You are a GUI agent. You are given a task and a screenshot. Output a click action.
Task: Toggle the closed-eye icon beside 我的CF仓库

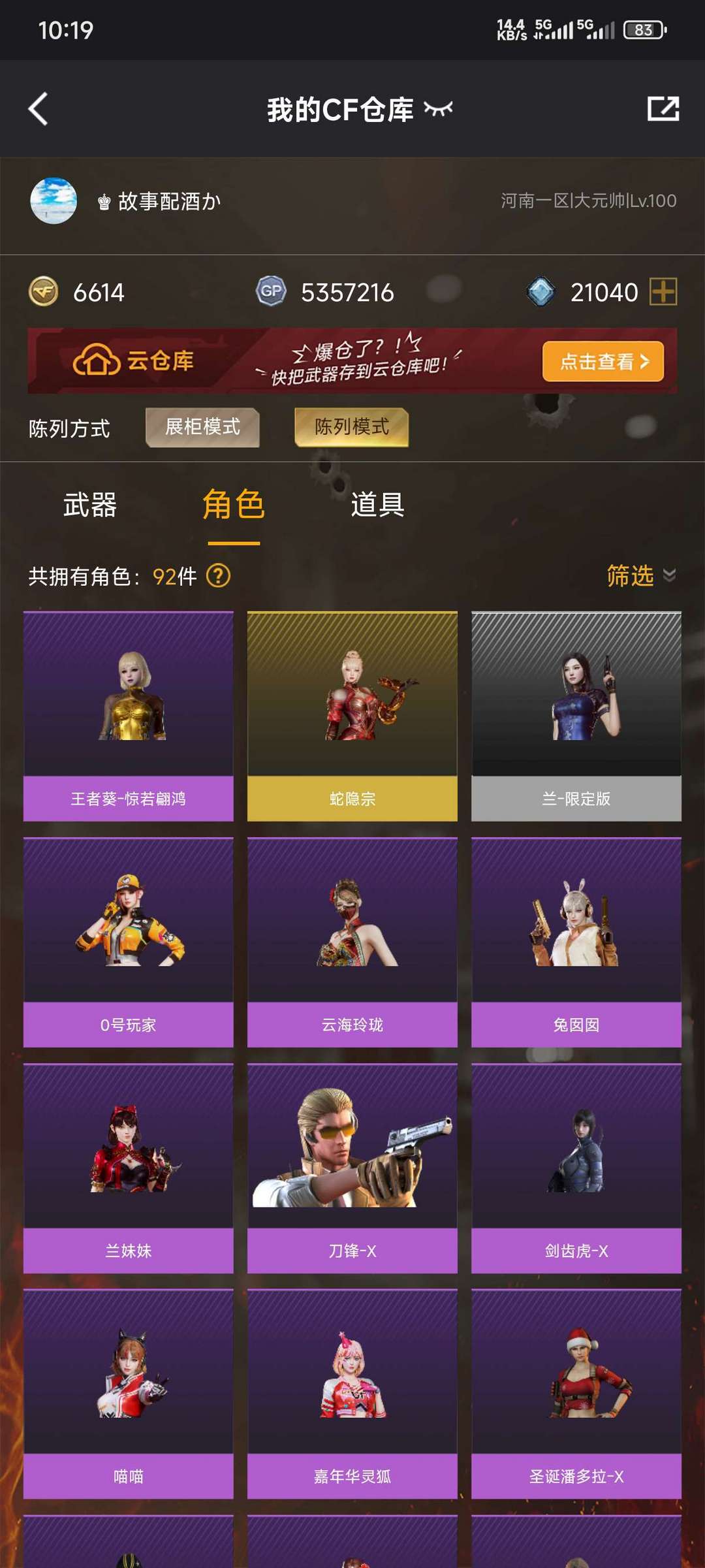[x=438, y=108]
